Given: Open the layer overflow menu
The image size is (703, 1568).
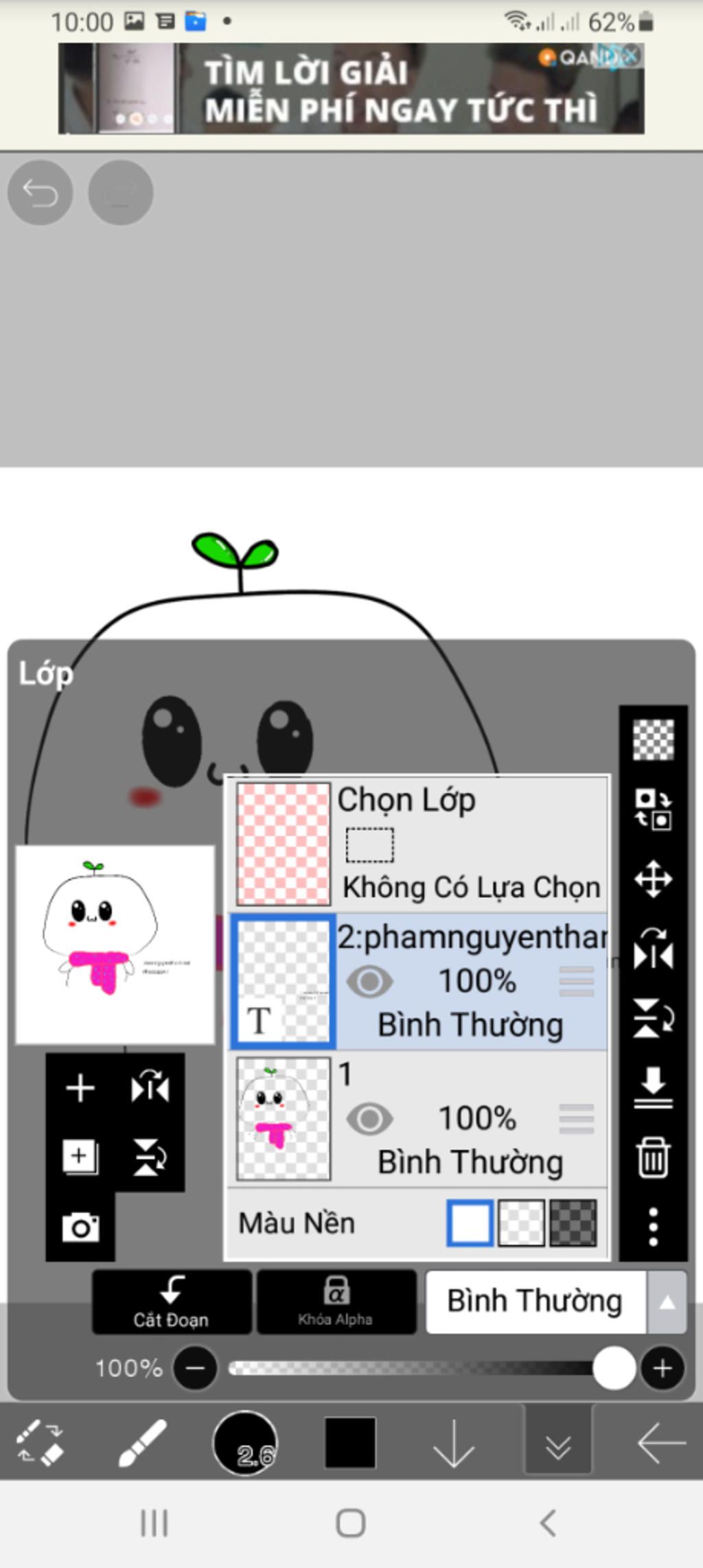Looking at the screenshot, I should tap(653, 1227).
